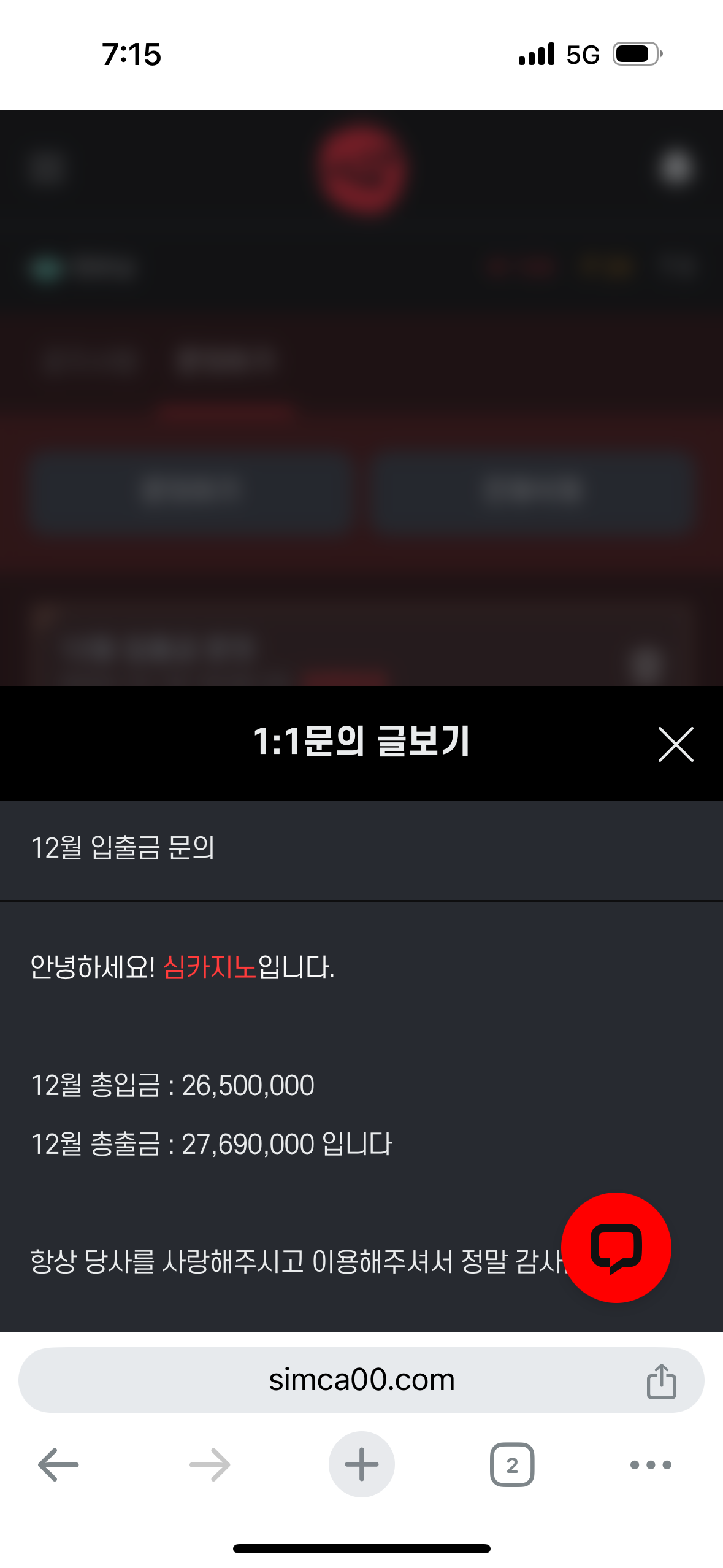The image size is (723, 1568).
Task: Go back to the previous page
Action: [x=58, y=1465]
